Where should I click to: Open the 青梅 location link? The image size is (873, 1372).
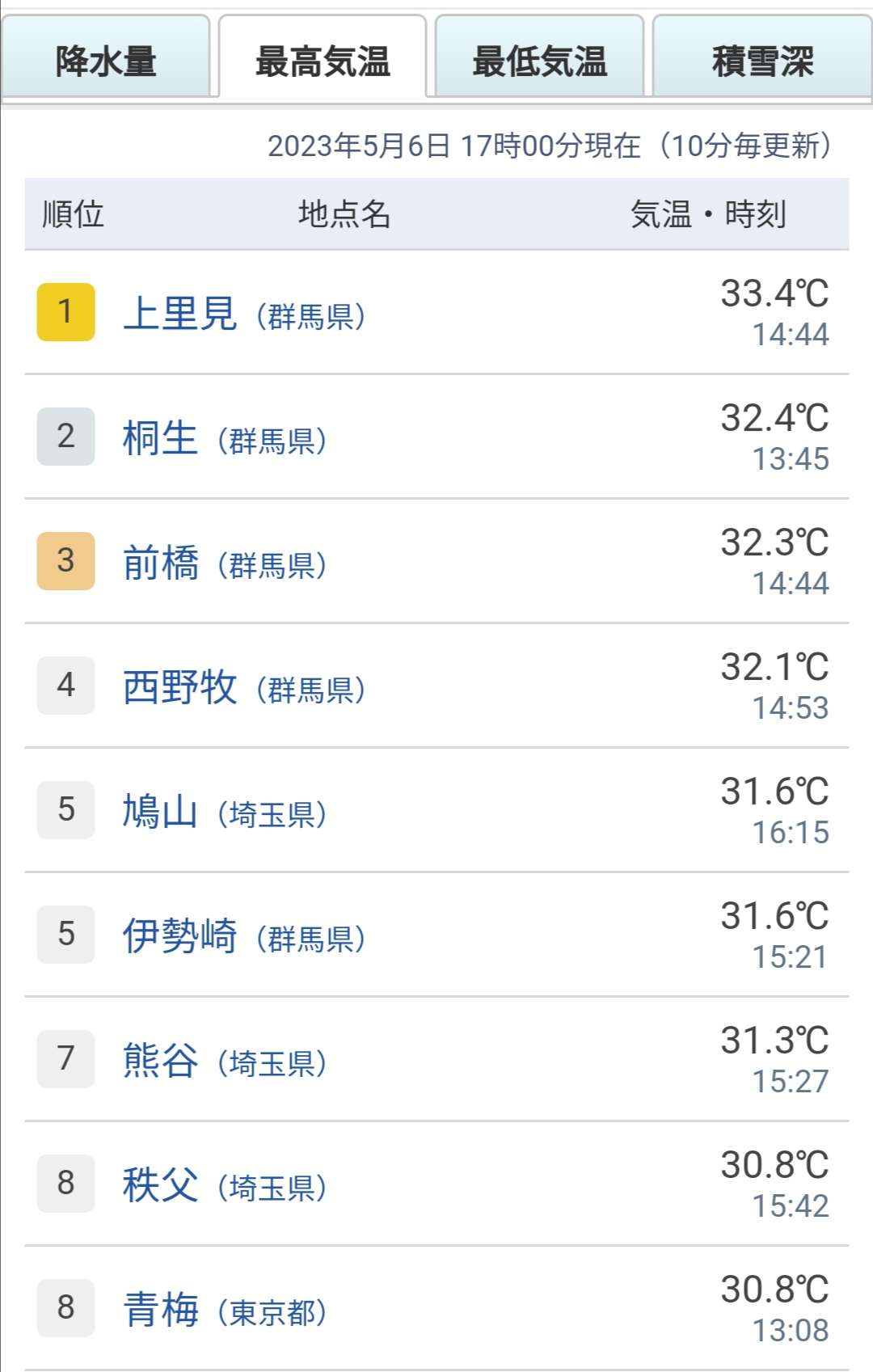click(160, 1310)
